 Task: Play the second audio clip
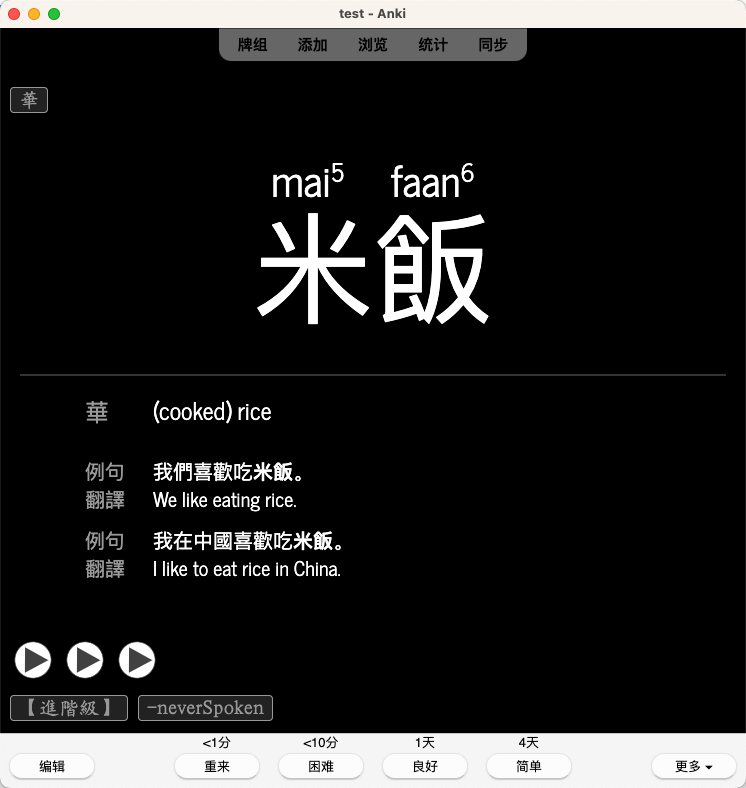pyautogui.click(x=85, y=660)
